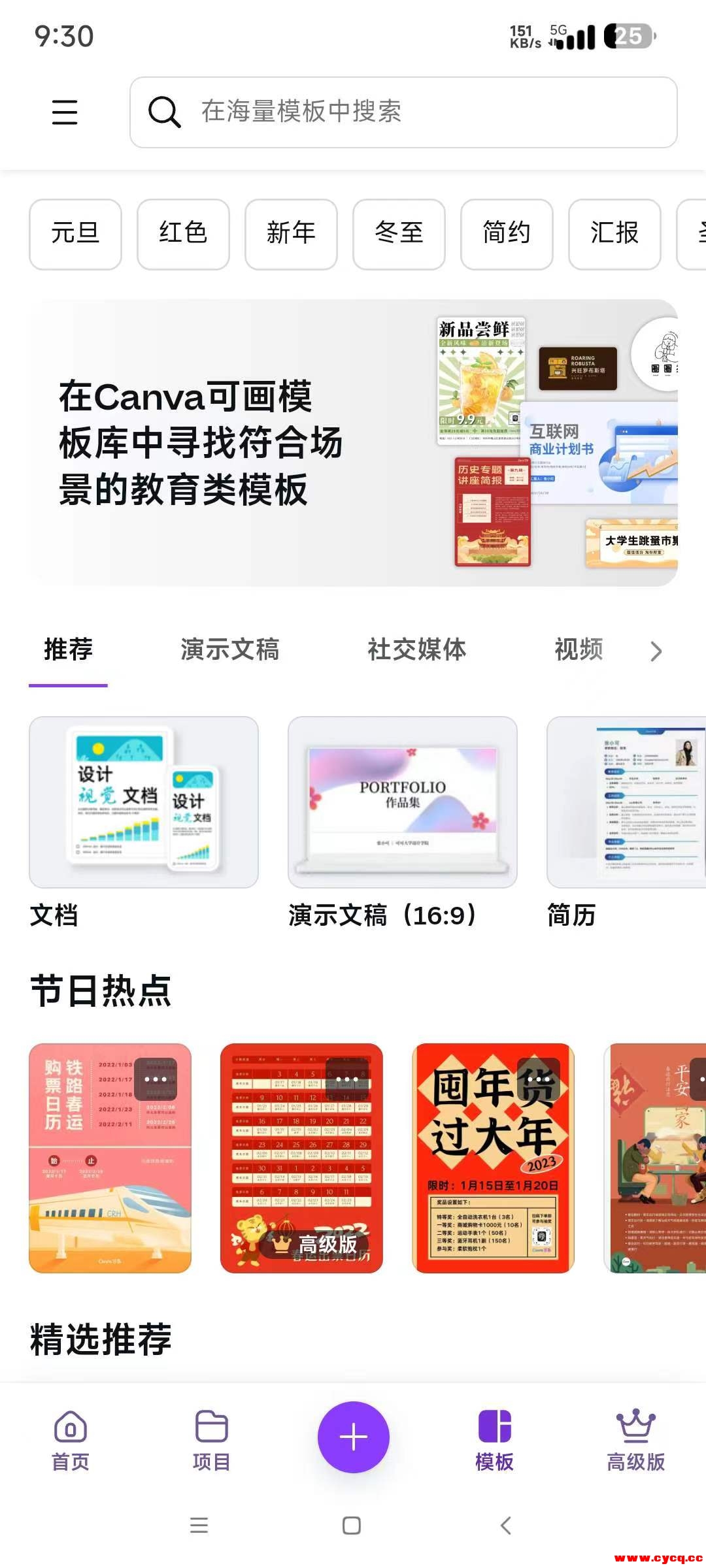Open the 演示文稿（16:9） card
Viewport: 706px width, 1568px height.
pyautogui.click(x=402, y=802)
